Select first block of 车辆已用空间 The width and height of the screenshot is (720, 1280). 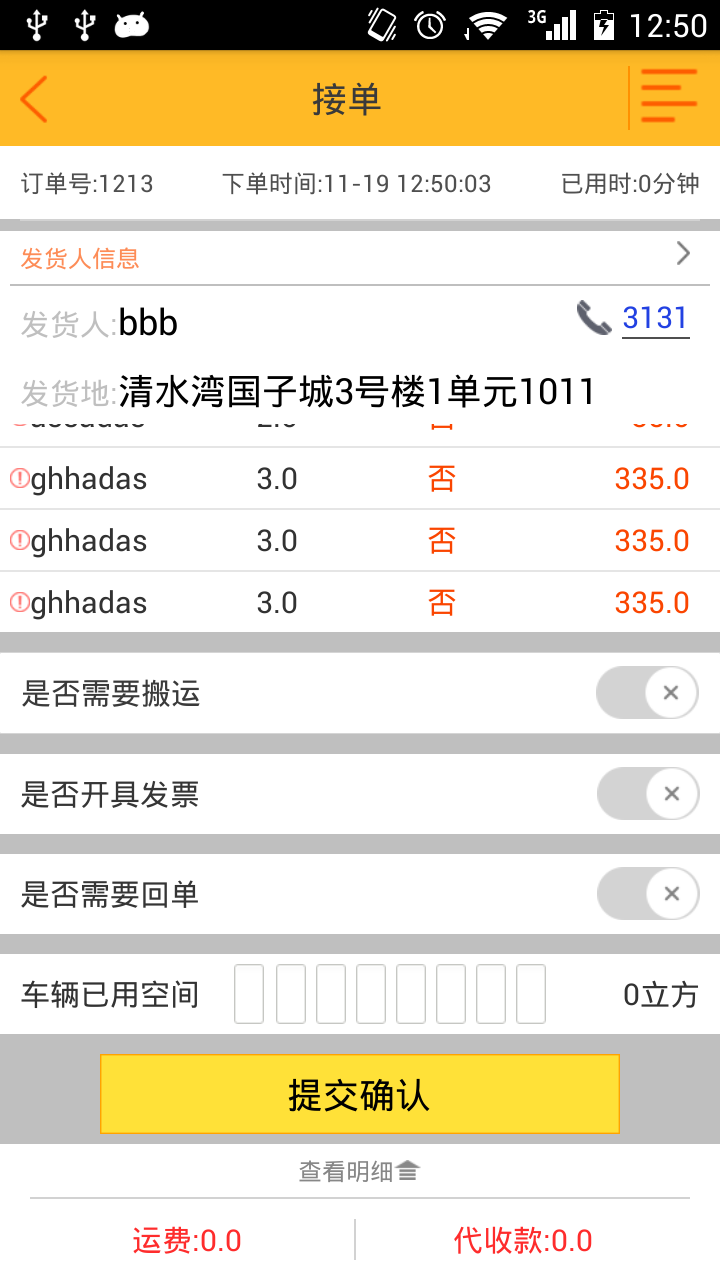click(249, 994)
